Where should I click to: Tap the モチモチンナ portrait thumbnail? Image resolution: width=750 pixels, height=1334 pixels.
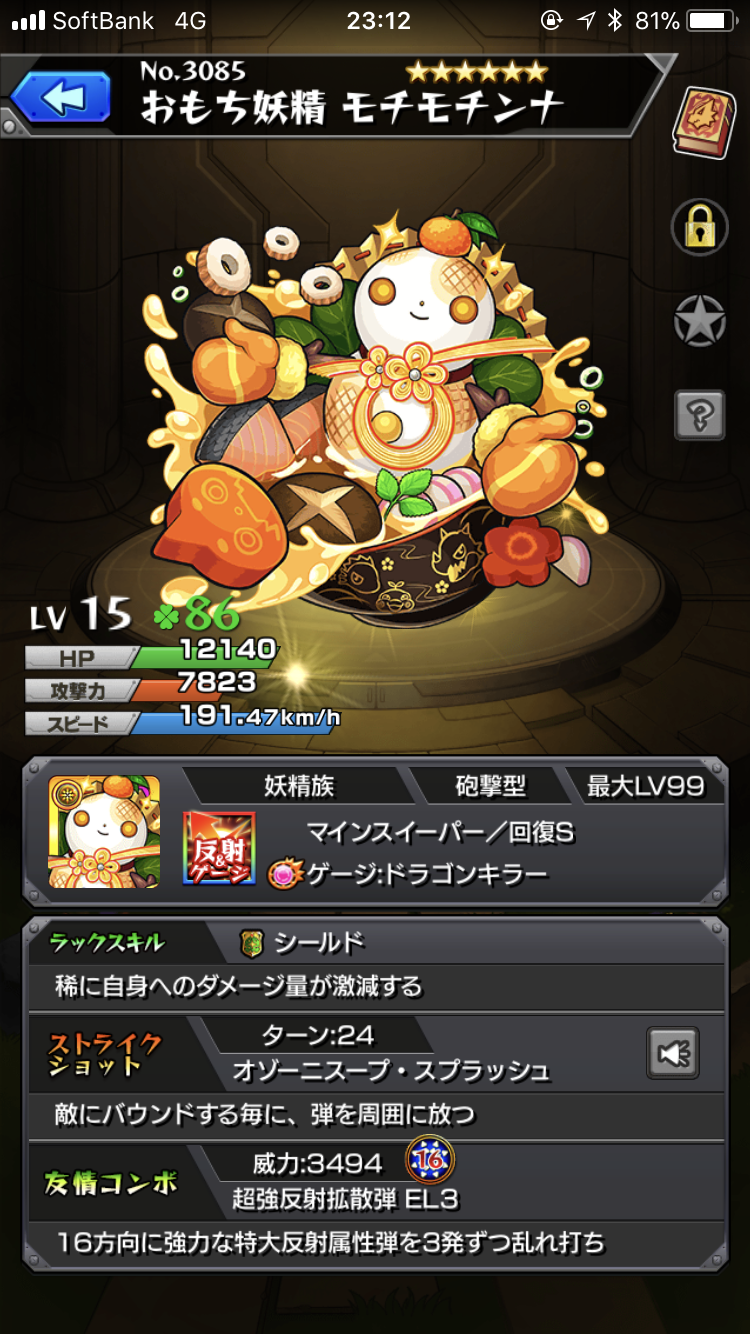pyautogui.click(x=104, y=832)
